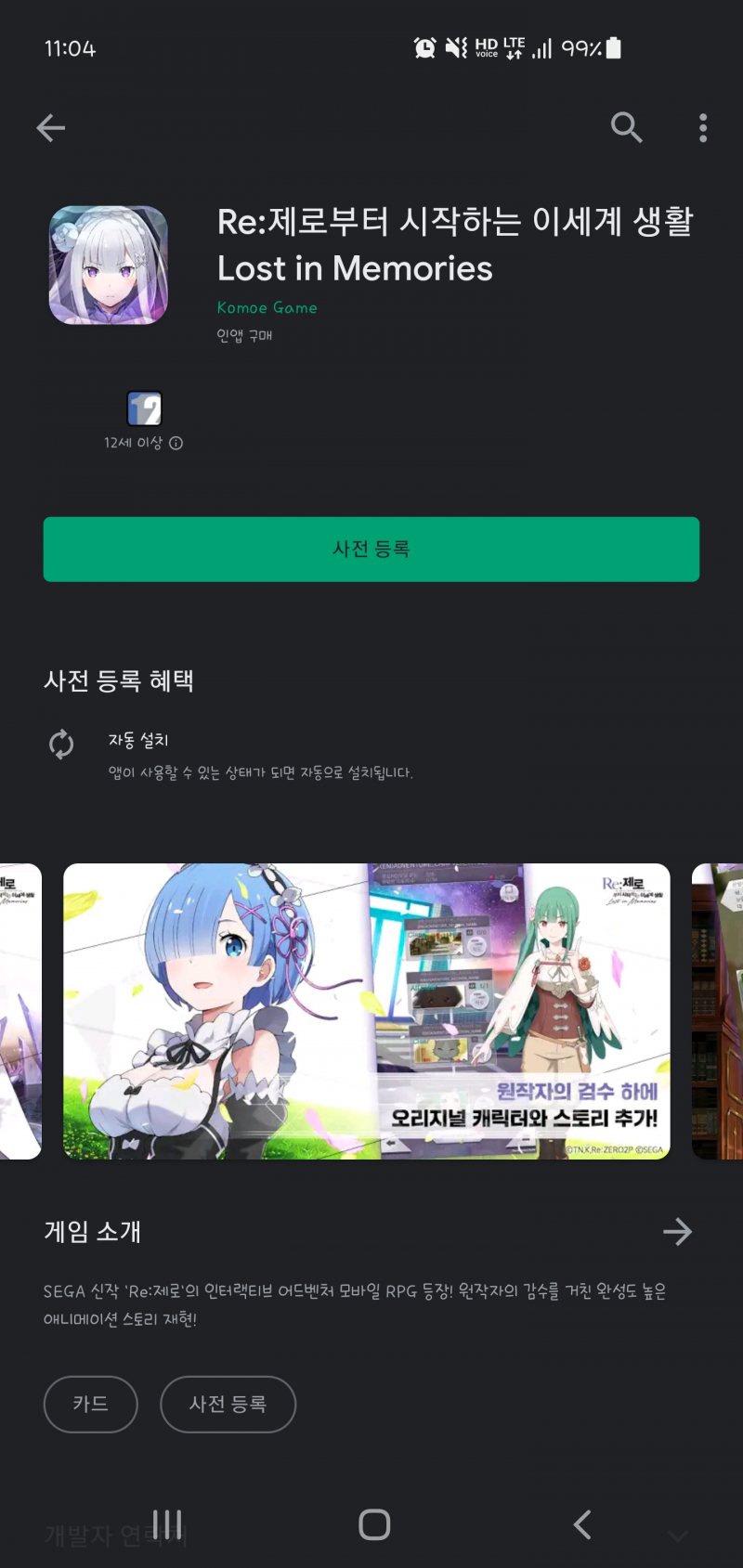Viewport: 743px width, 1568px height.
Task: Select the 카드 chip
Action: [x=91, y=1404]
